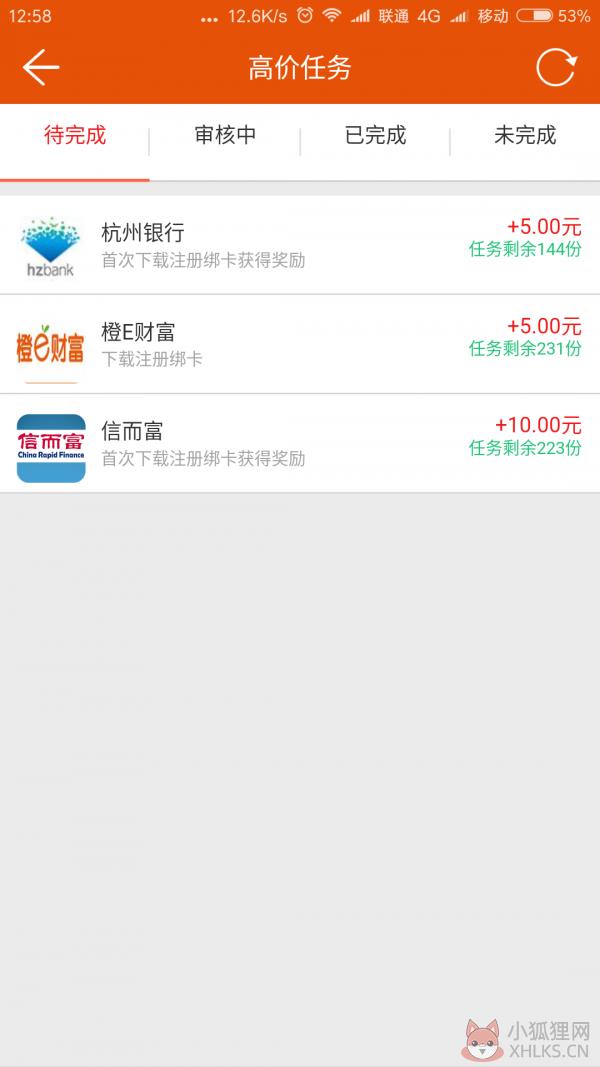Switch to the 已完成 tab
Viewport: 600px width, 1067px height.
click(375, 135)
